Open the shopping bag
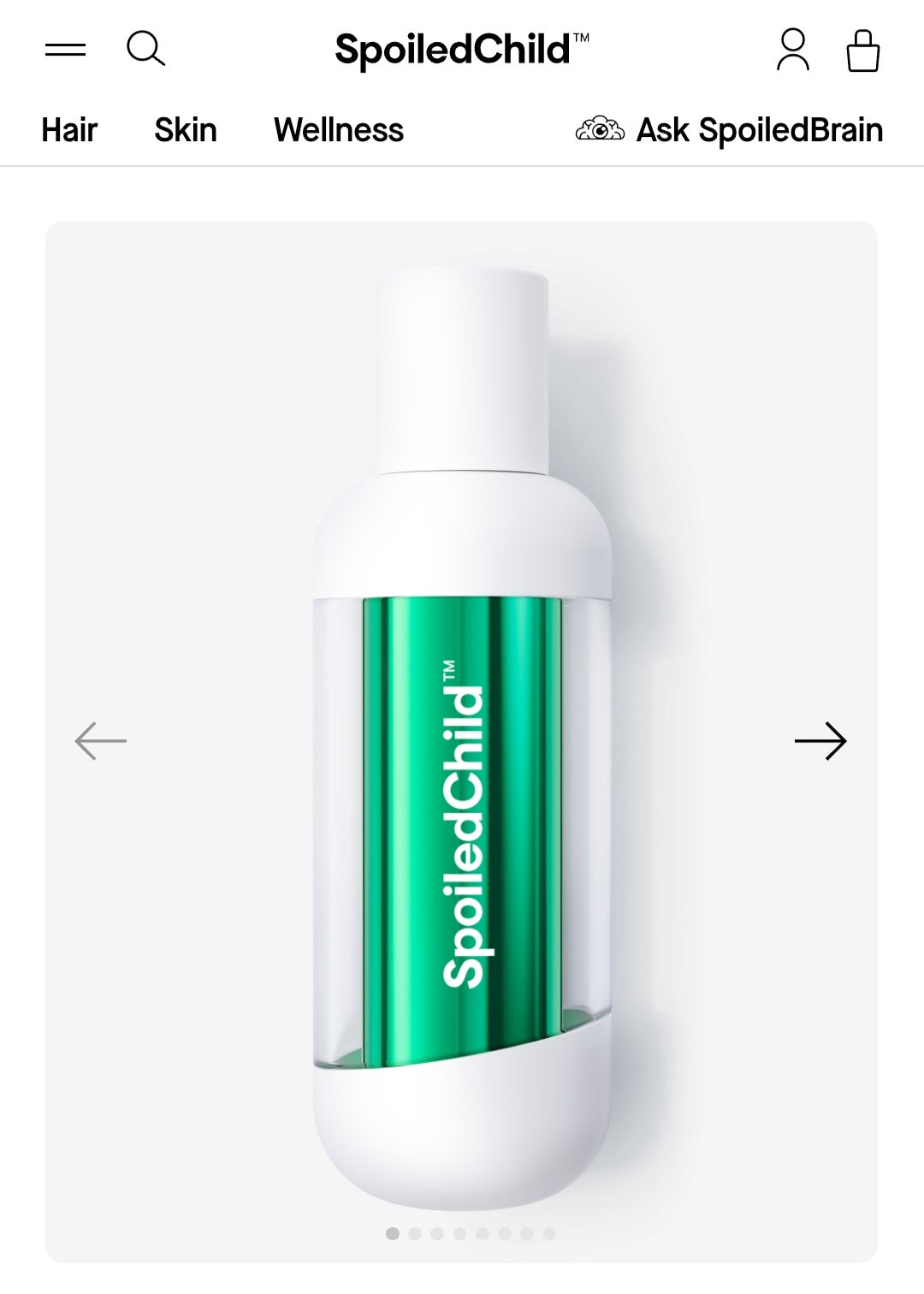 [x=862, y=50]
